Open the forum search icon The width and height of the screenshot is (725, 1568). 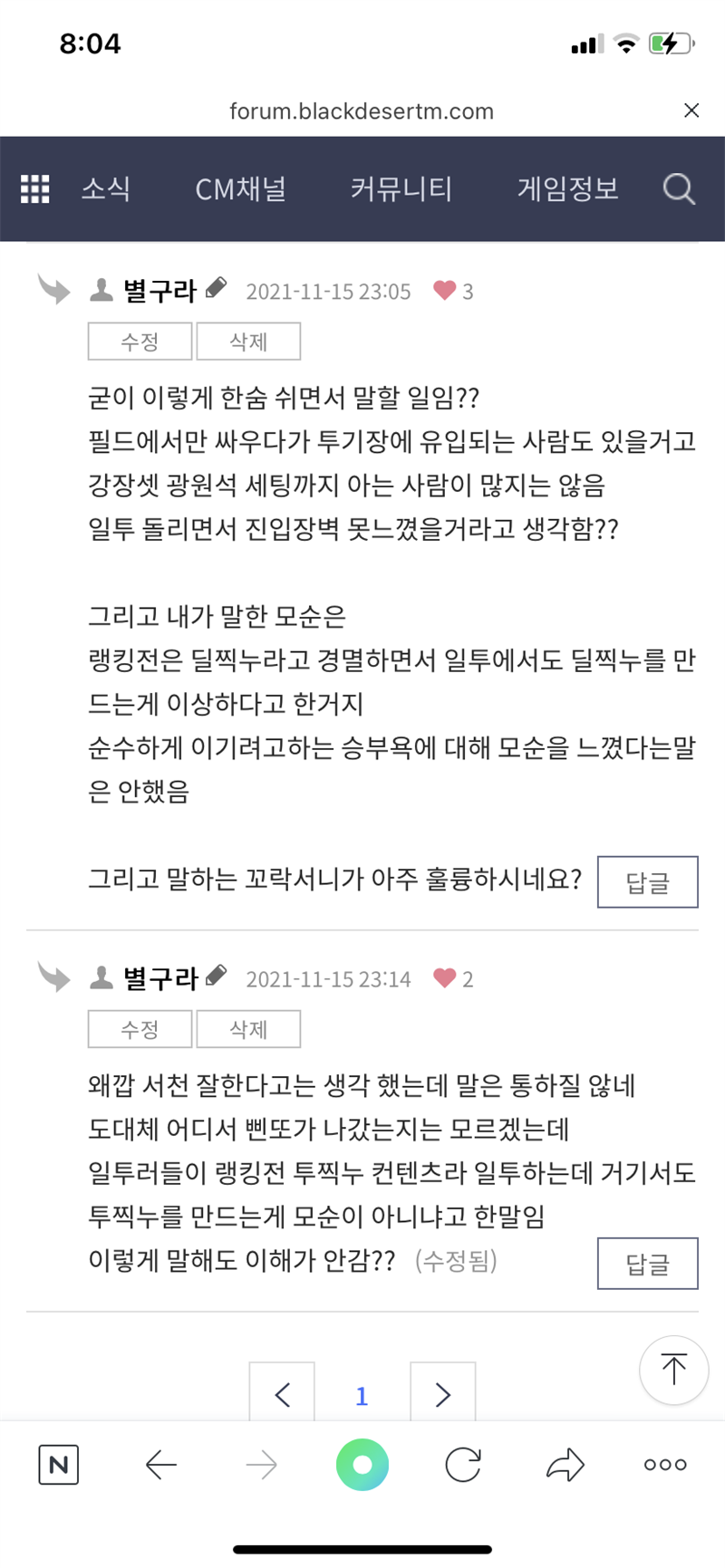tap(679, 188)
